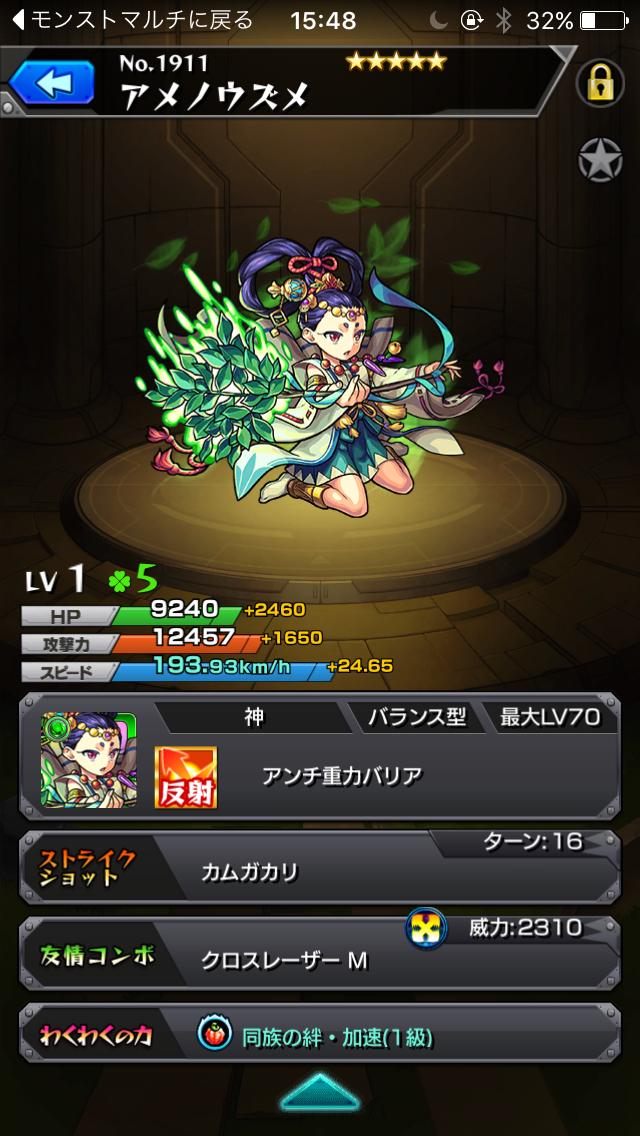Open the 友情コンボ クロスレーザー M panel

[320, 951]
